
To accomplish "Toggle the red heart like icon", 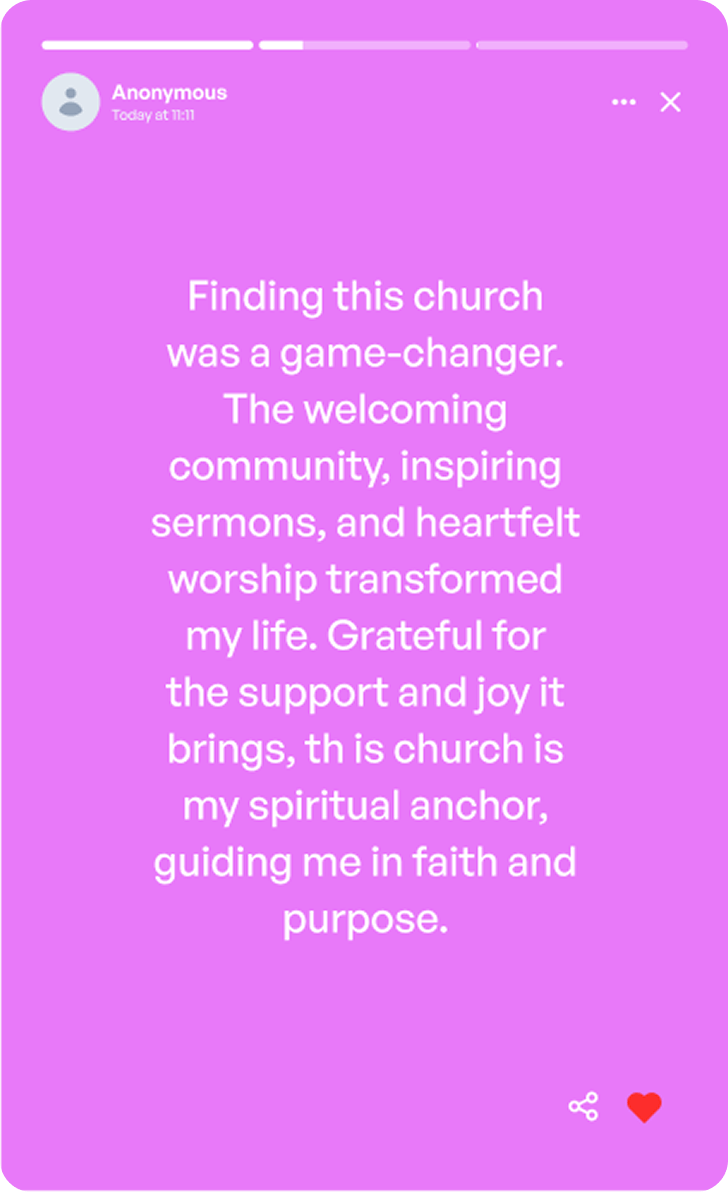I will (x=644, y=1107).
